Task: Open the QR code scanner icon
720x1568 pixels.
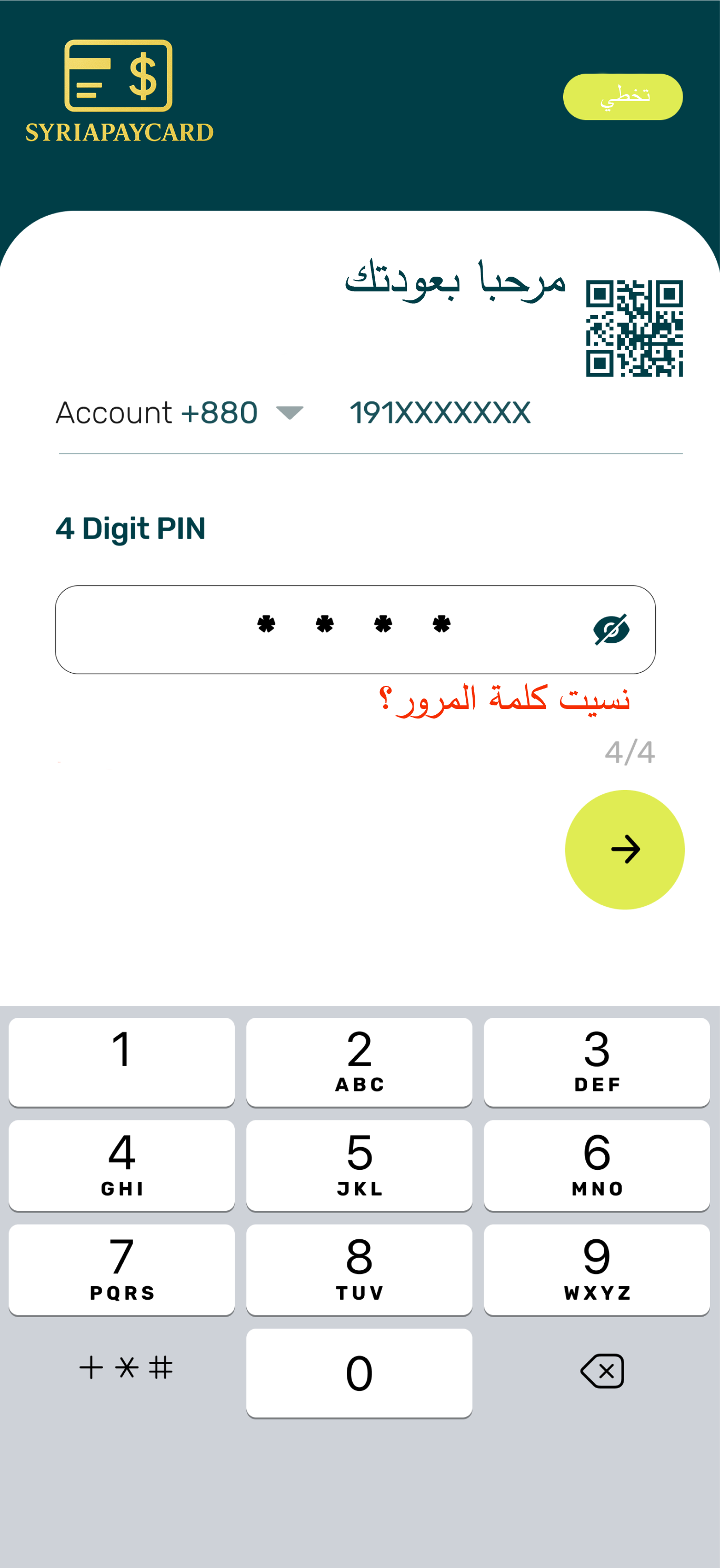Action: point(634,328)
